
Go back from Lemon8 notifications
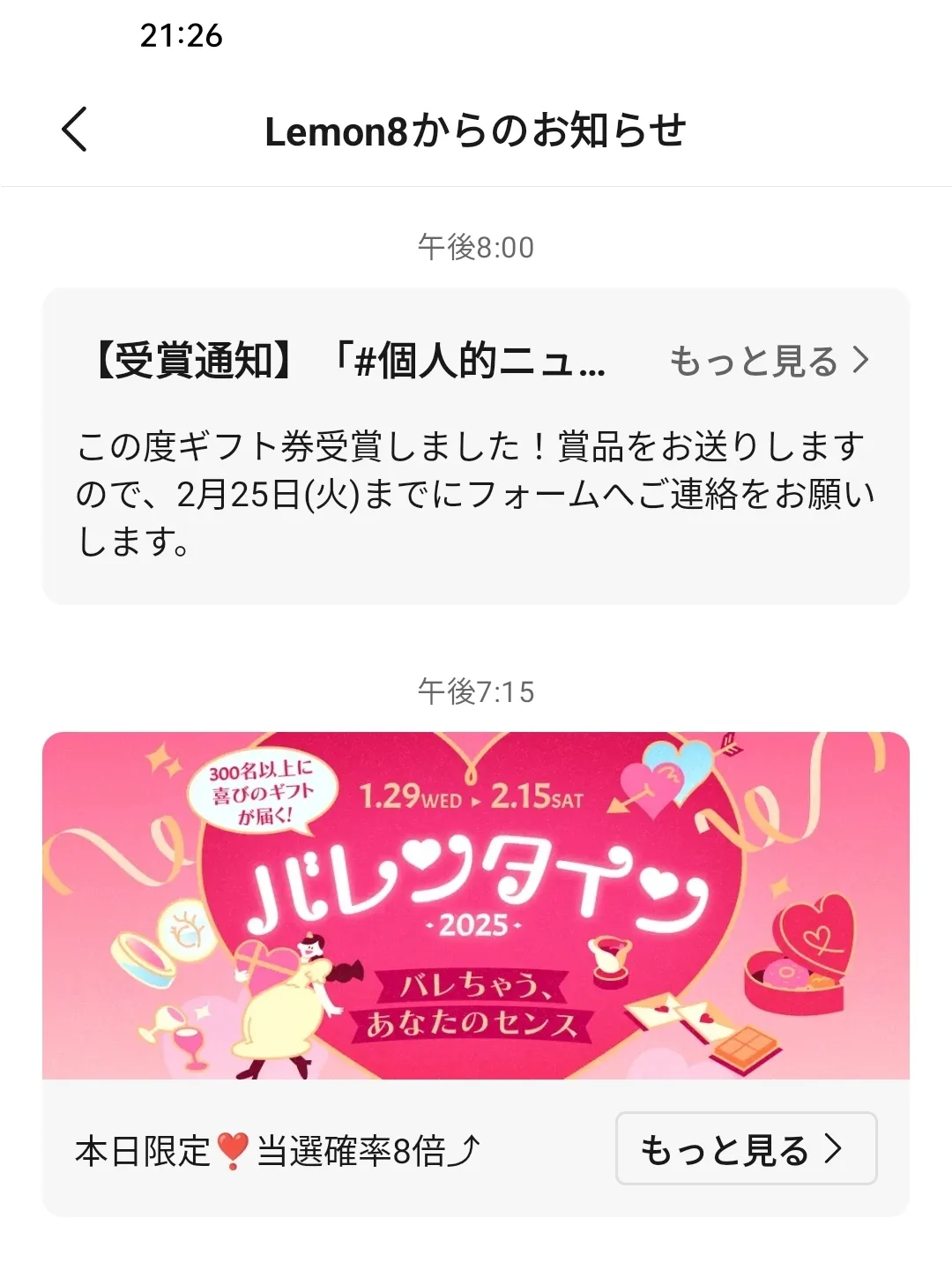tap(75, 130)
